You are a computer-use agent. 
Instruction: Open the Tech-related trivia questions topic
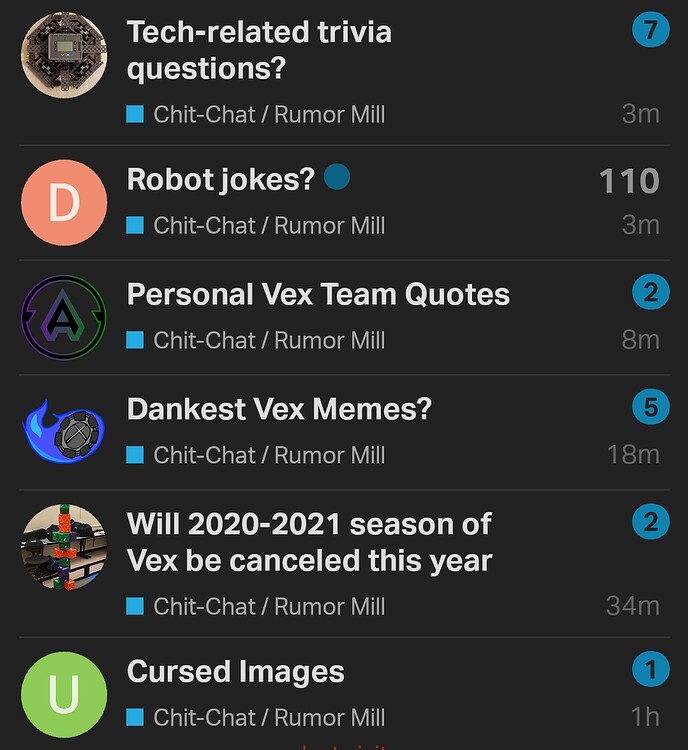[258, 50]
